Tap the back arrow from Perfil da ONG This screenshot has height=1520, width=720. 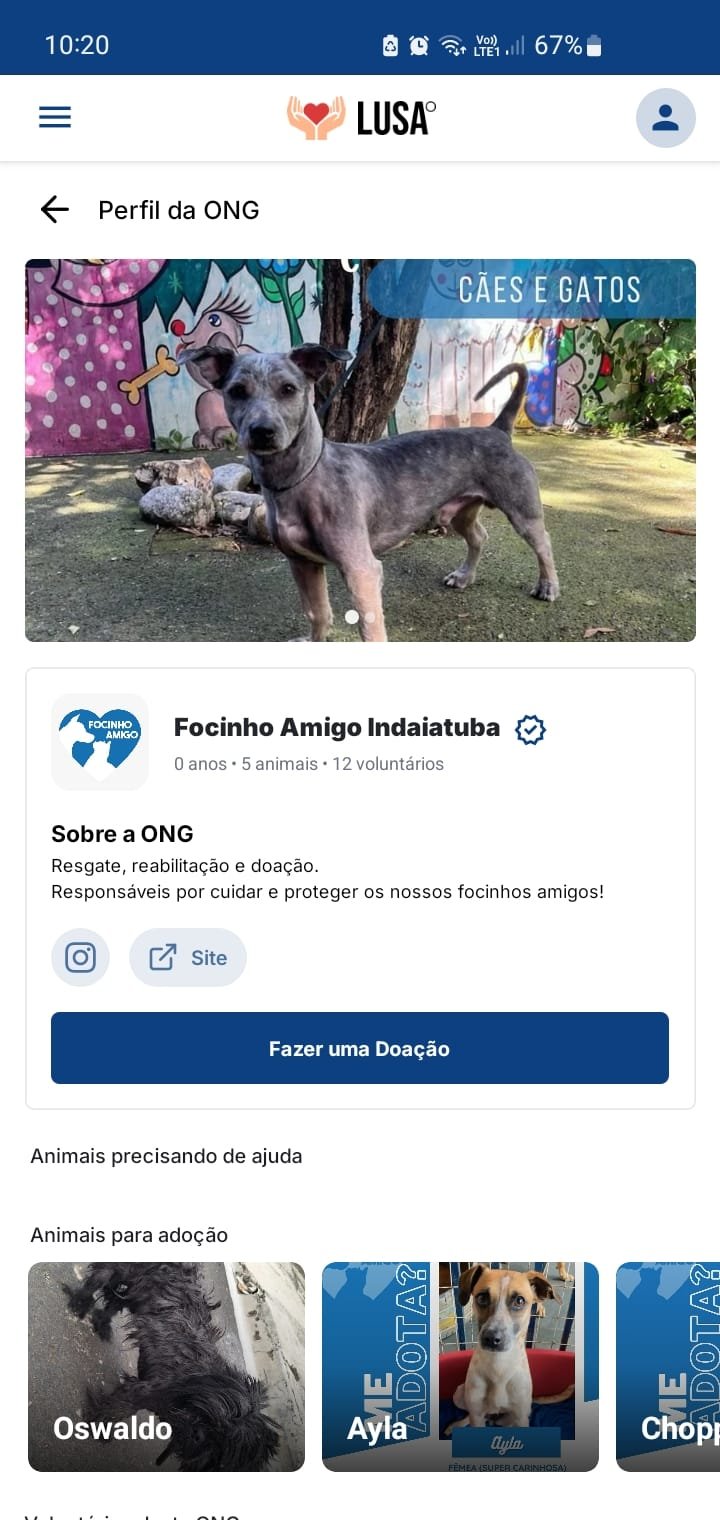pyautogui.click(x=53, y=209)
